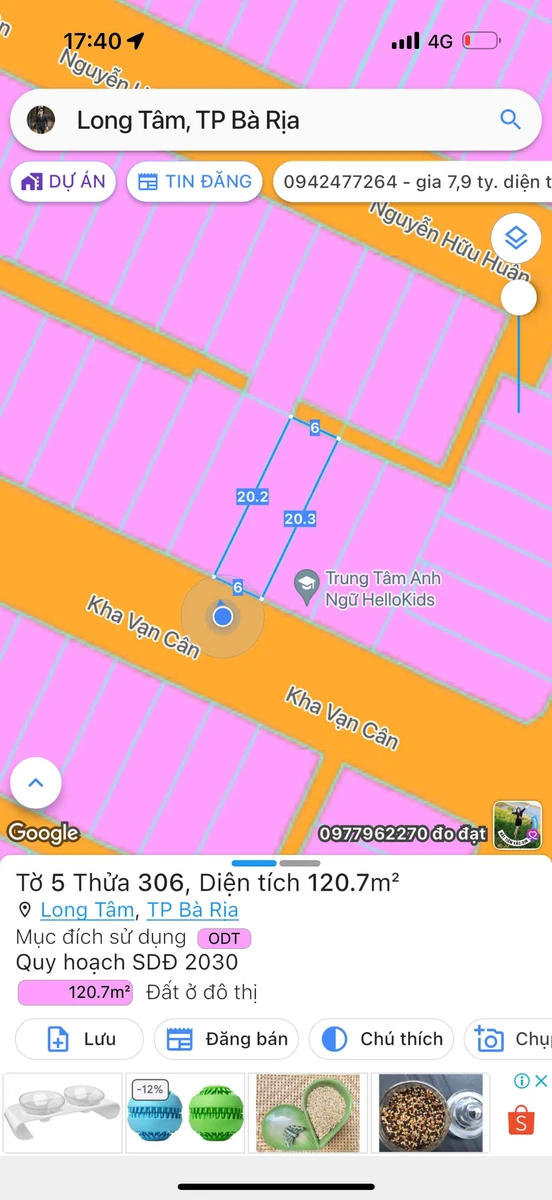
Task: Open the photo thumbnail on the map
Action: [517, 825]
